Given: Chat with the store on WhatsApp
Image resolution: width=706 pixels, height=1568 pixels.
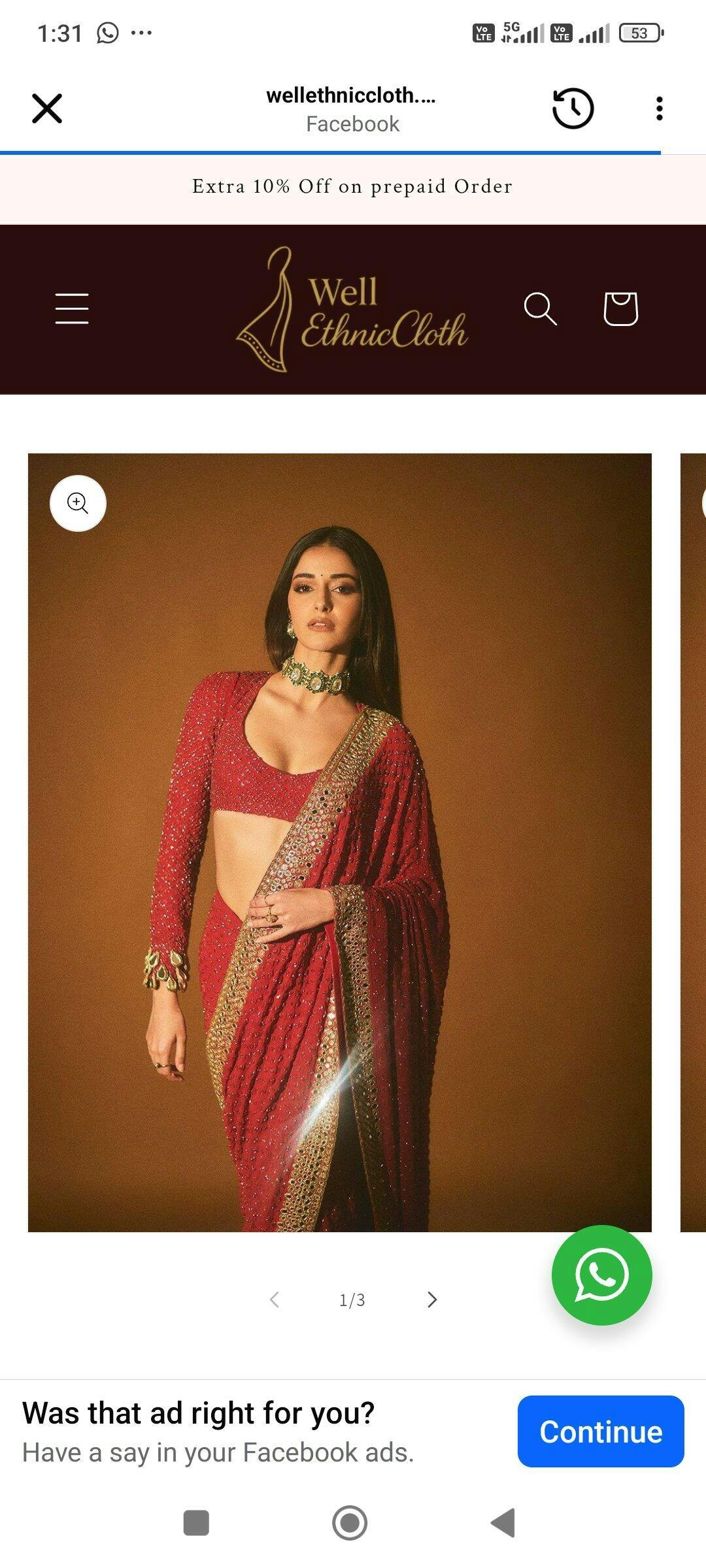Looking at the screenshot, I should pyautogui.click(x=601, y=1275).
